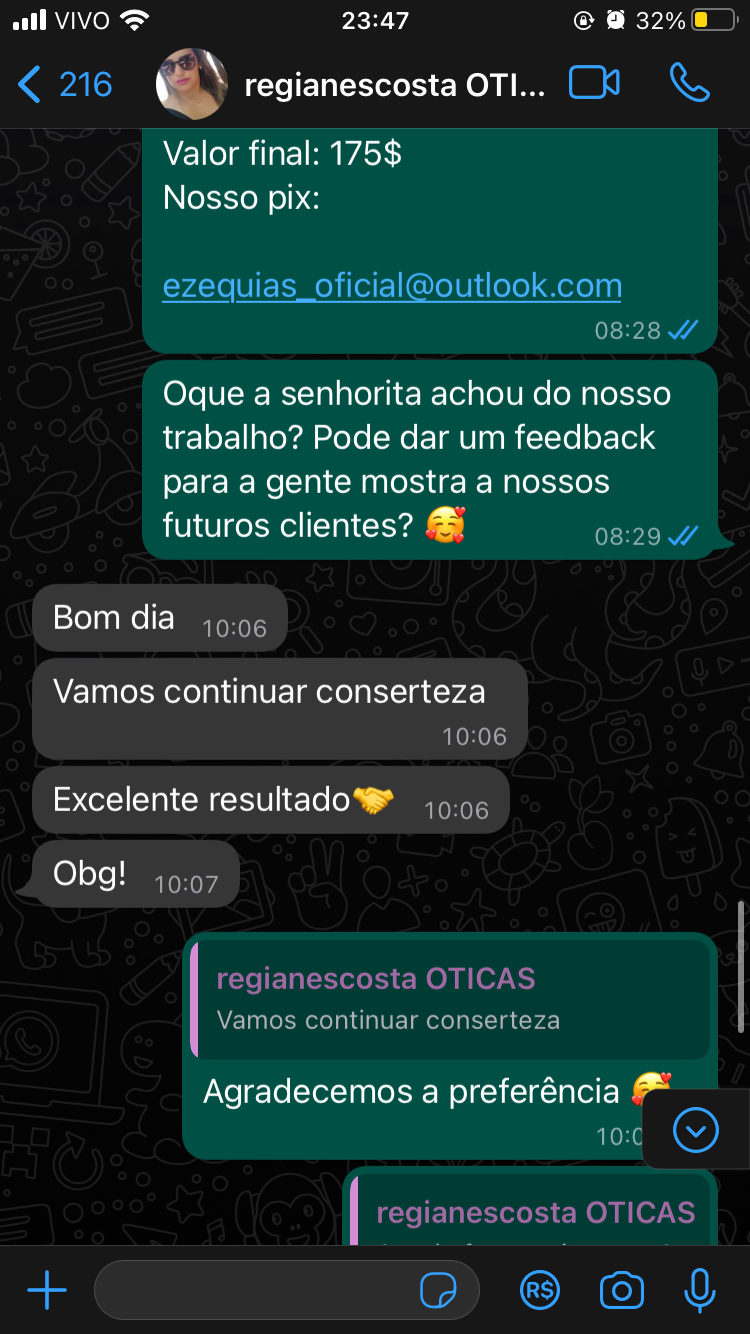This screenshot has height=1334, width=750.
Task: Open the sticker picker
Action: click(438, 1291)
